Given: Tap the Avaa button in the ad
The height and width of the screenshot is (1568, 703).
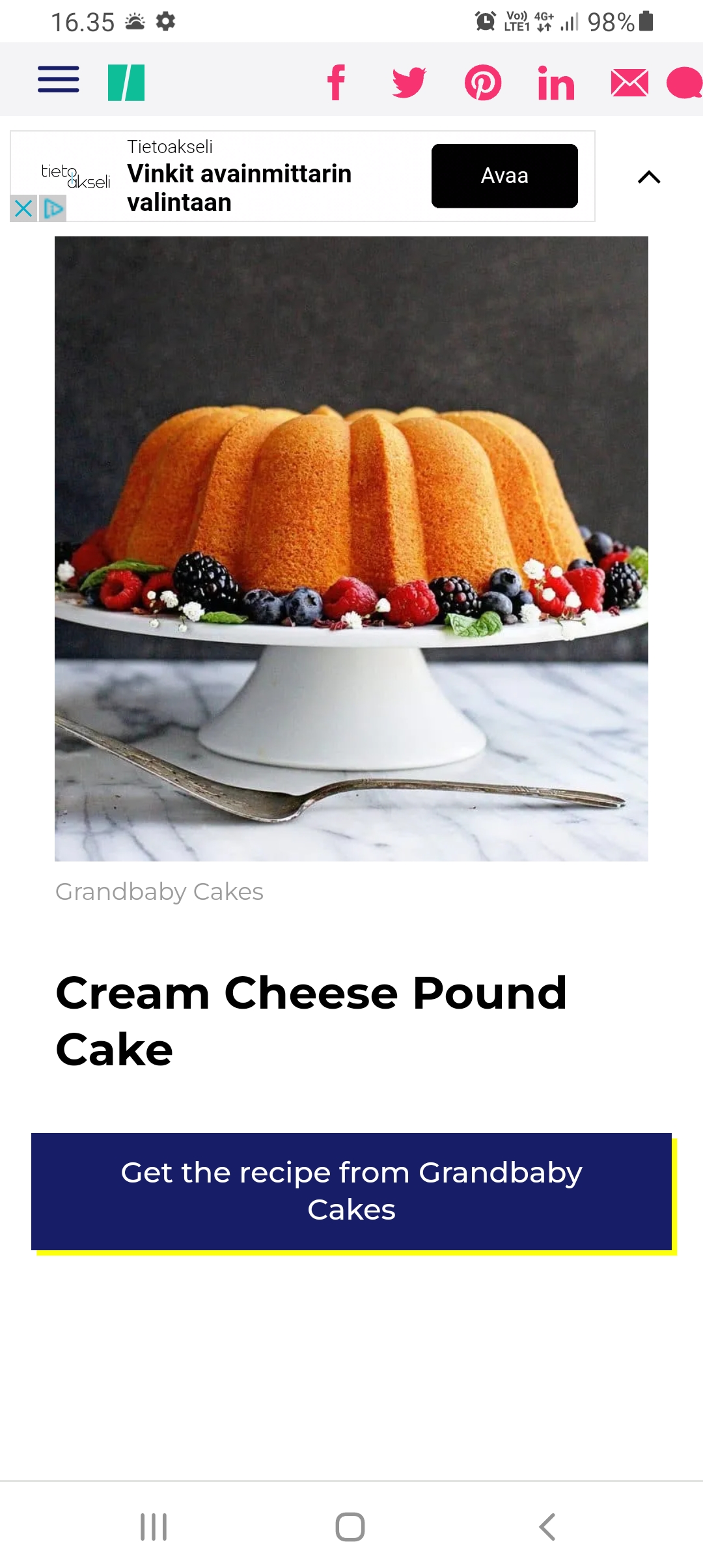Looking at the screenshot, I should click(504, 176).
